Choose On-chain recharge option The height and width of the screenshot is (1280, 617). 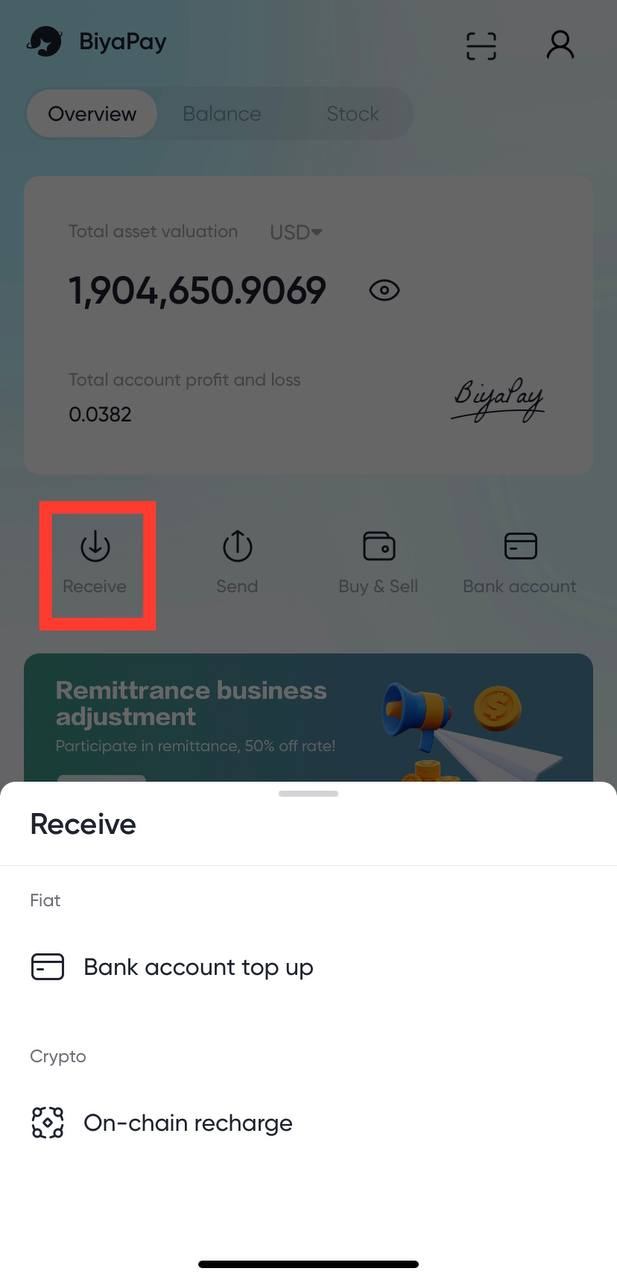(x=187, y=1123)
